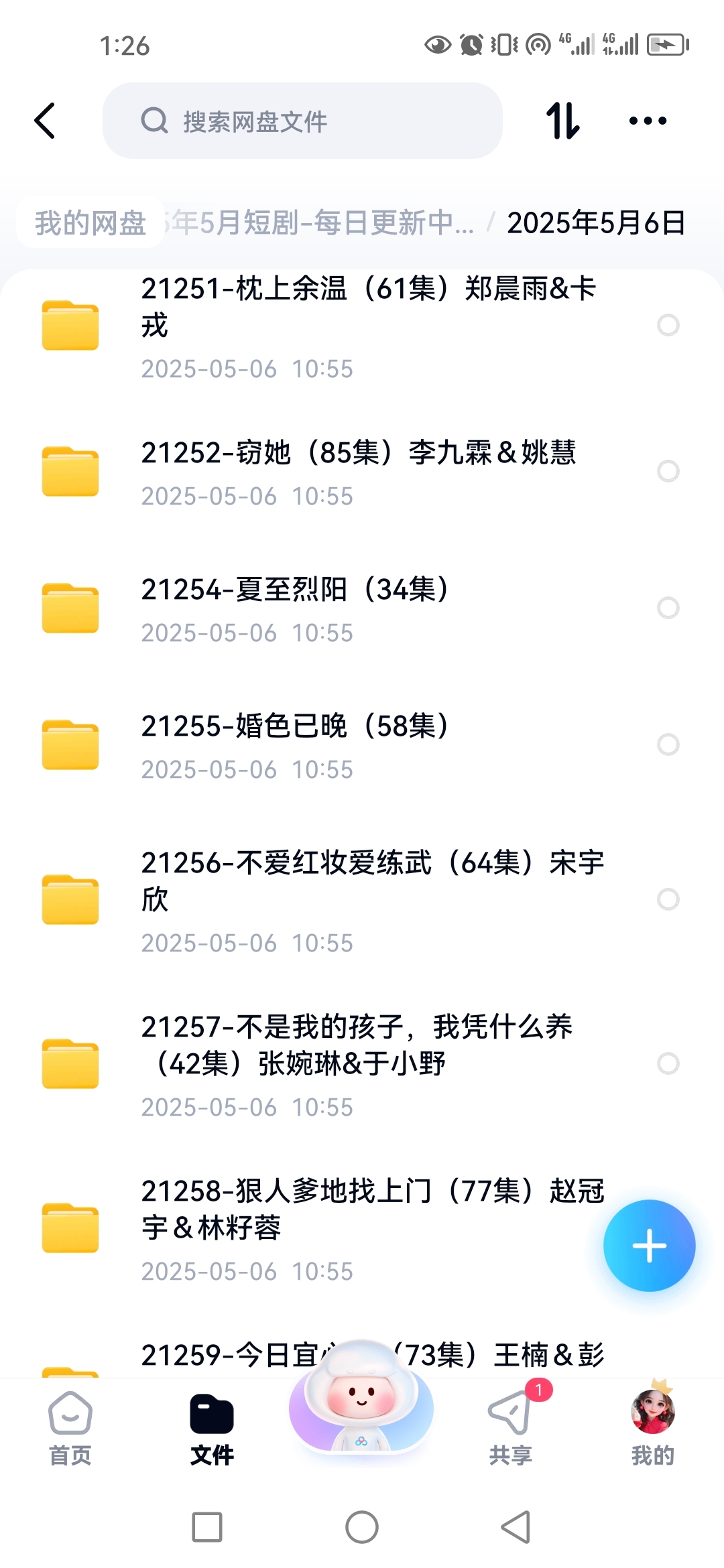Open folder 21255-婚色已晚（58集）
The height and width of the screenshot is (1568, 724).
pyautogui.click(x=362, y=745)
